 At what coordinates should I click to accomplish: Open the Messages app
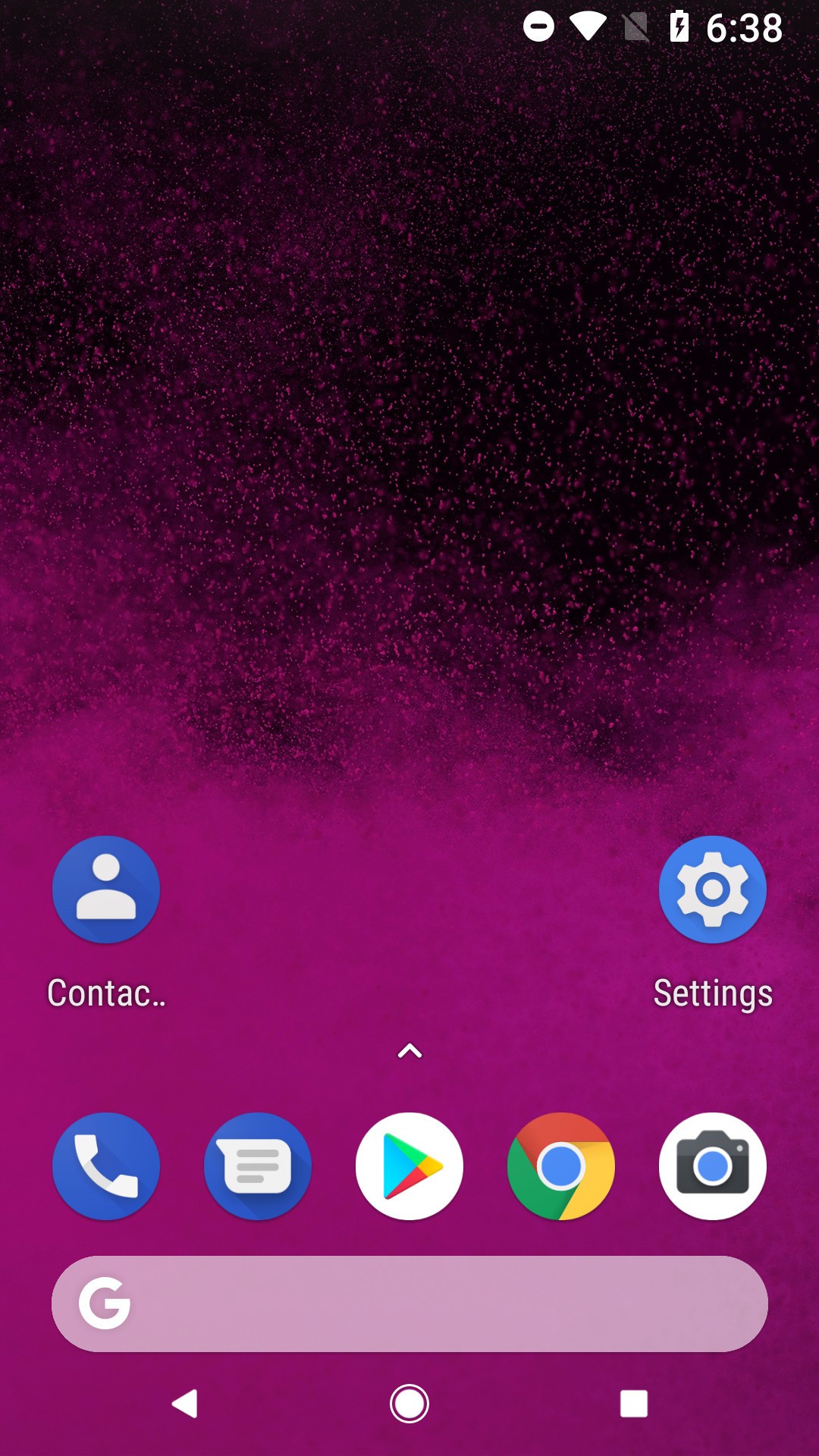tap(258, 1166)
